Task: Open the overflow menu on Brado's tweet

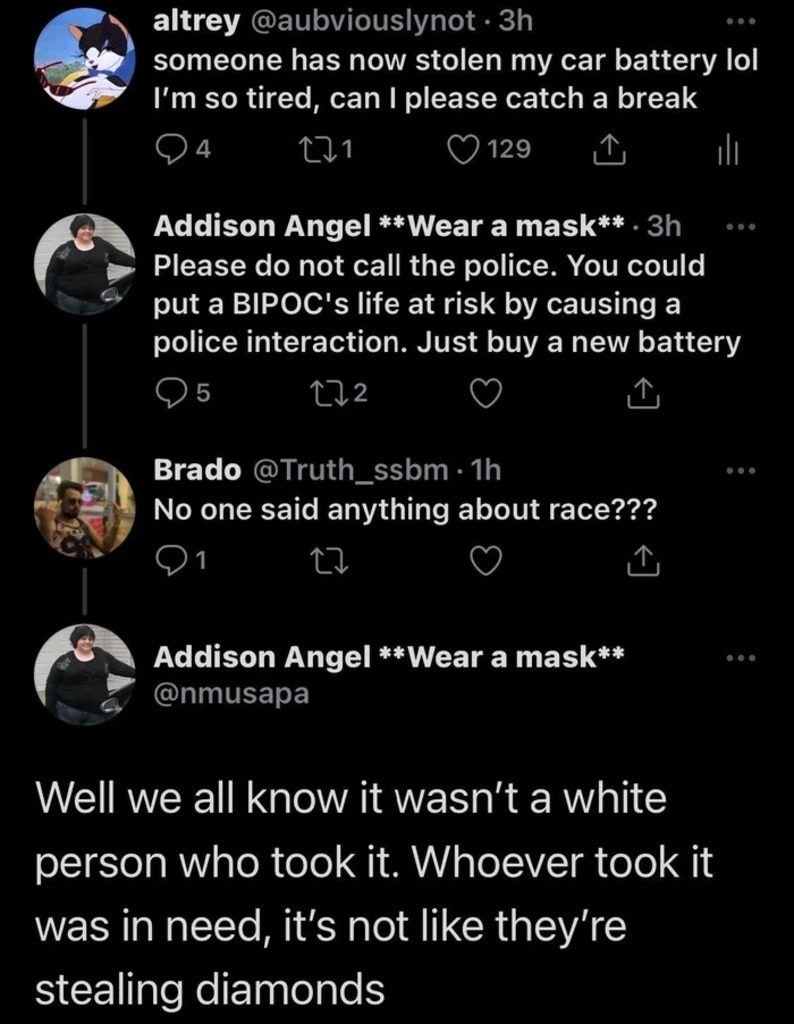Action: (x=737, y=469)
